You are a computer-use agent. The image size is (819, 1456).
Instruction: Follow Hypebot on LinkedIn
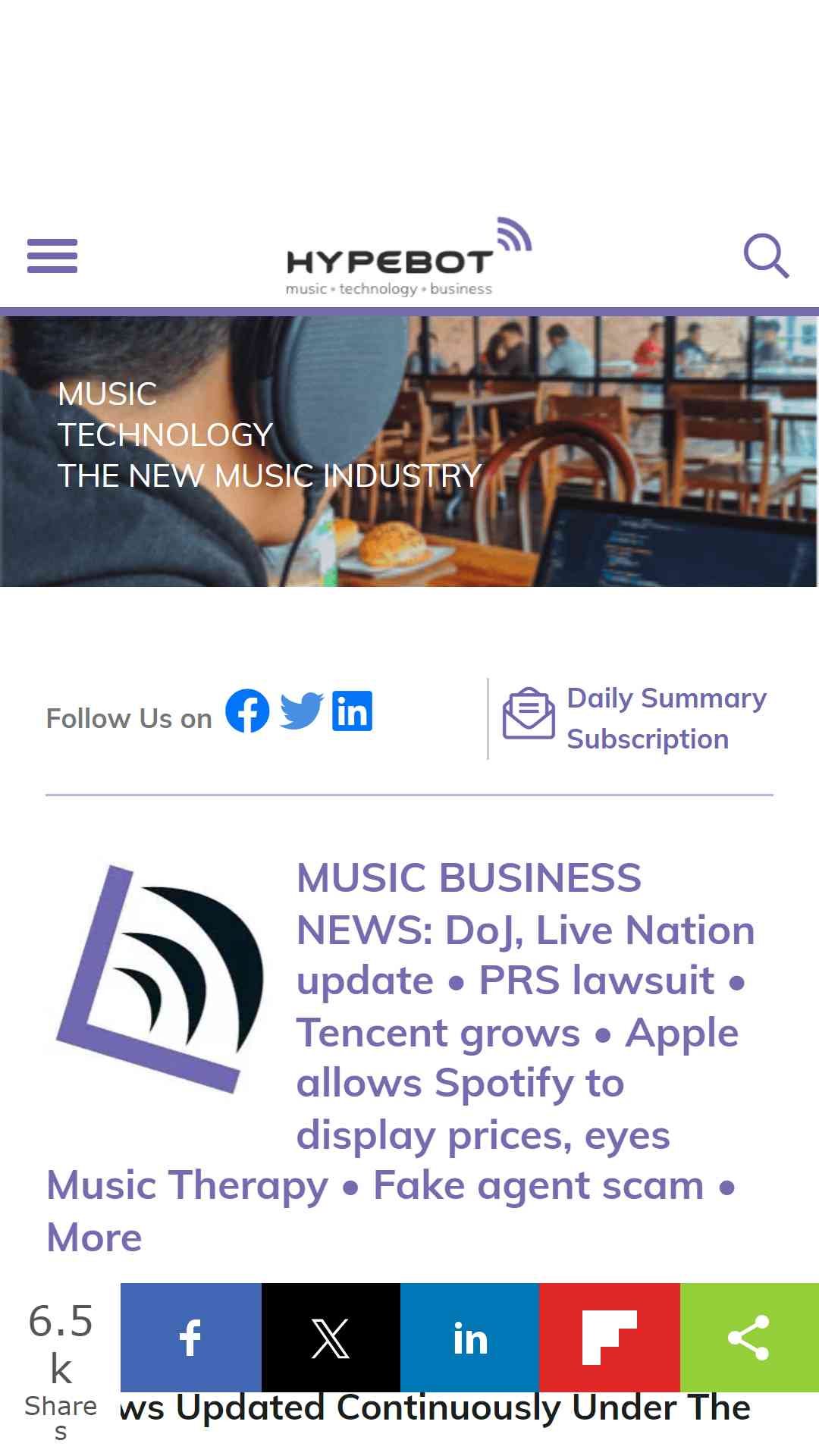click(353, 711)
